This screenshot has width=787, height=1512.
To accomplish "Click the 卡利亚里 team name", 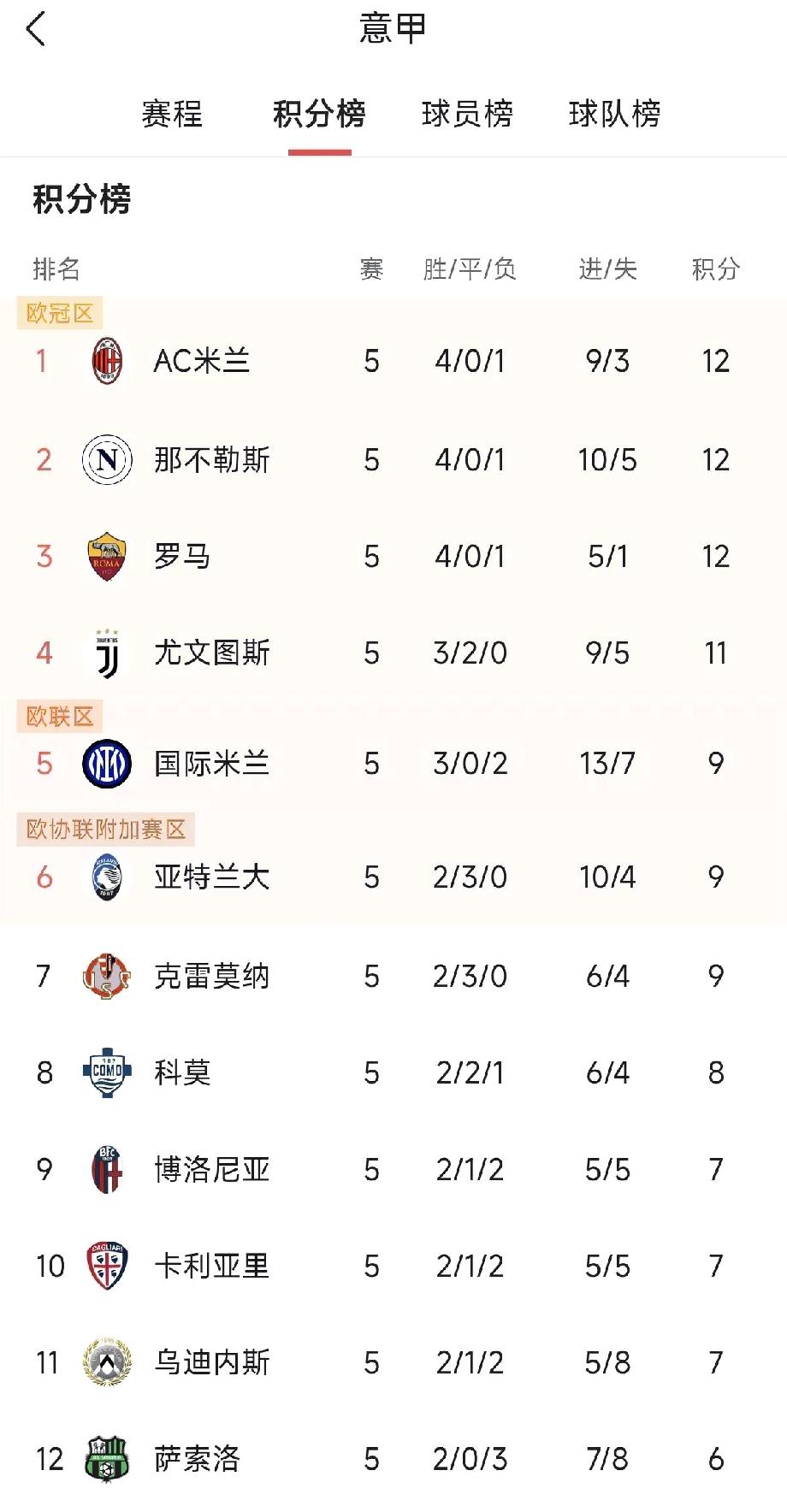I will 212,1266.
